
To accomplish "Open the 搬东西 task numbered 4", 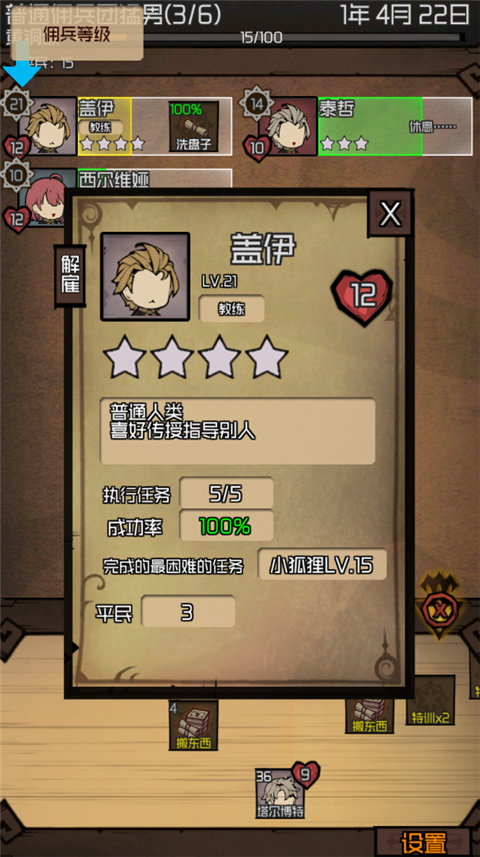I will (193, 726).
